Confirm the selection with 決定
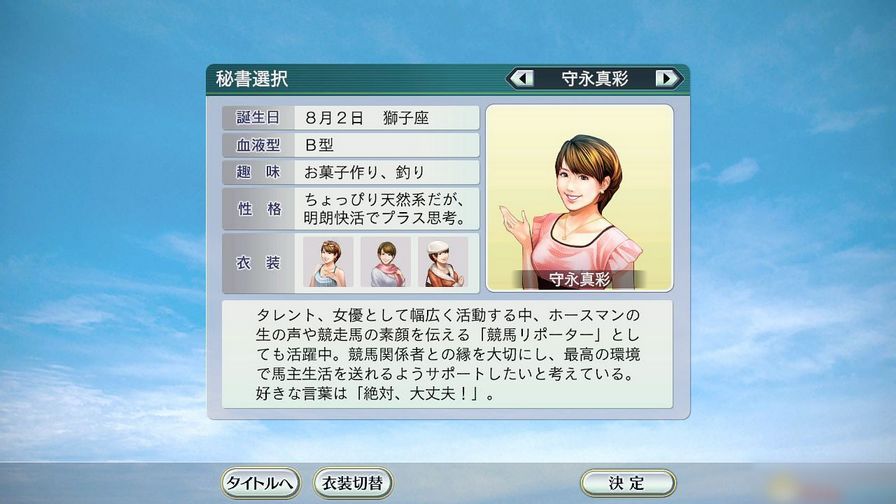Screen dimensions: 896x504 tap(627, 483)
